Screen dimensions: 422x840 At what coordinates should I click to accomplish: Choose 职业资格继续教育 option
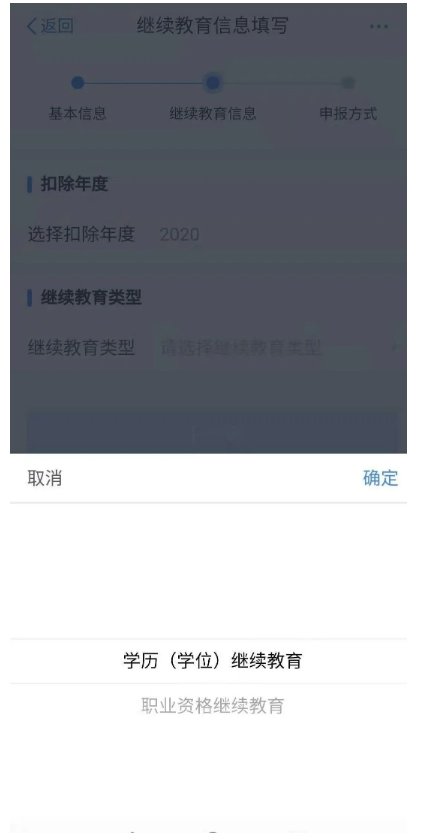pos(212,706)
